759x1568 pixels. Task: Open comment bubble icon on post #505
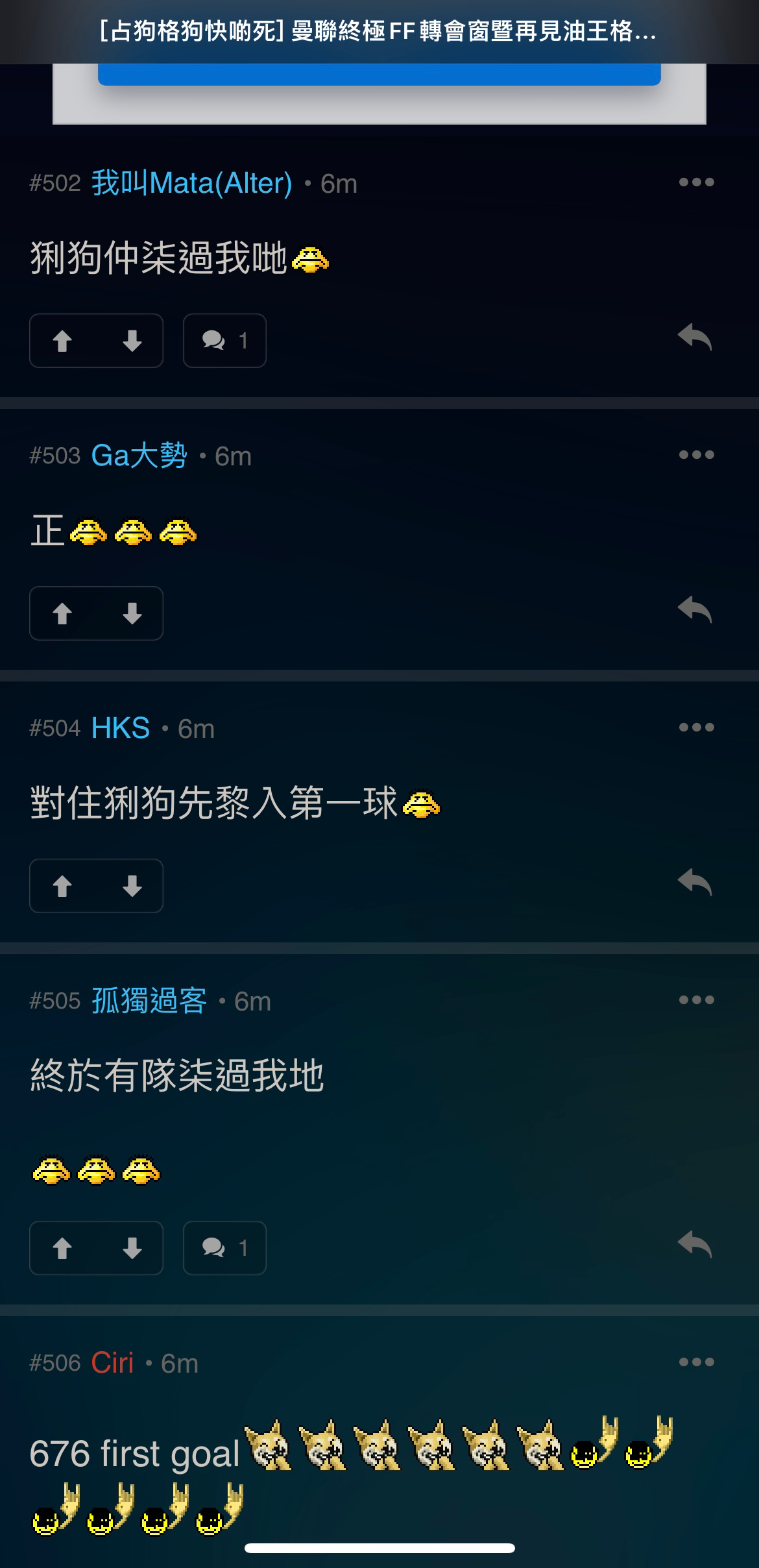224,1249
